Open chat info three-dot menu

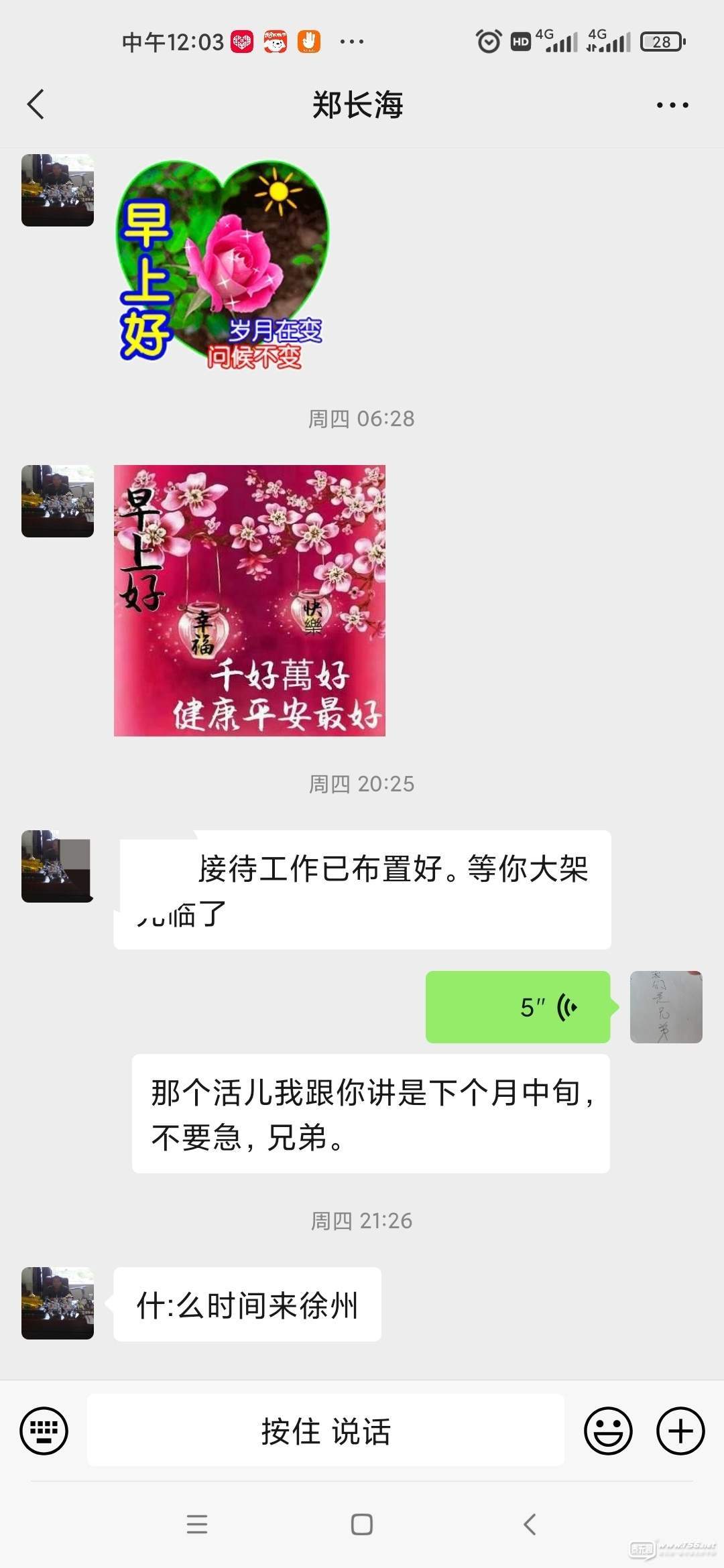pyautogui.click(x=672, y=105)
